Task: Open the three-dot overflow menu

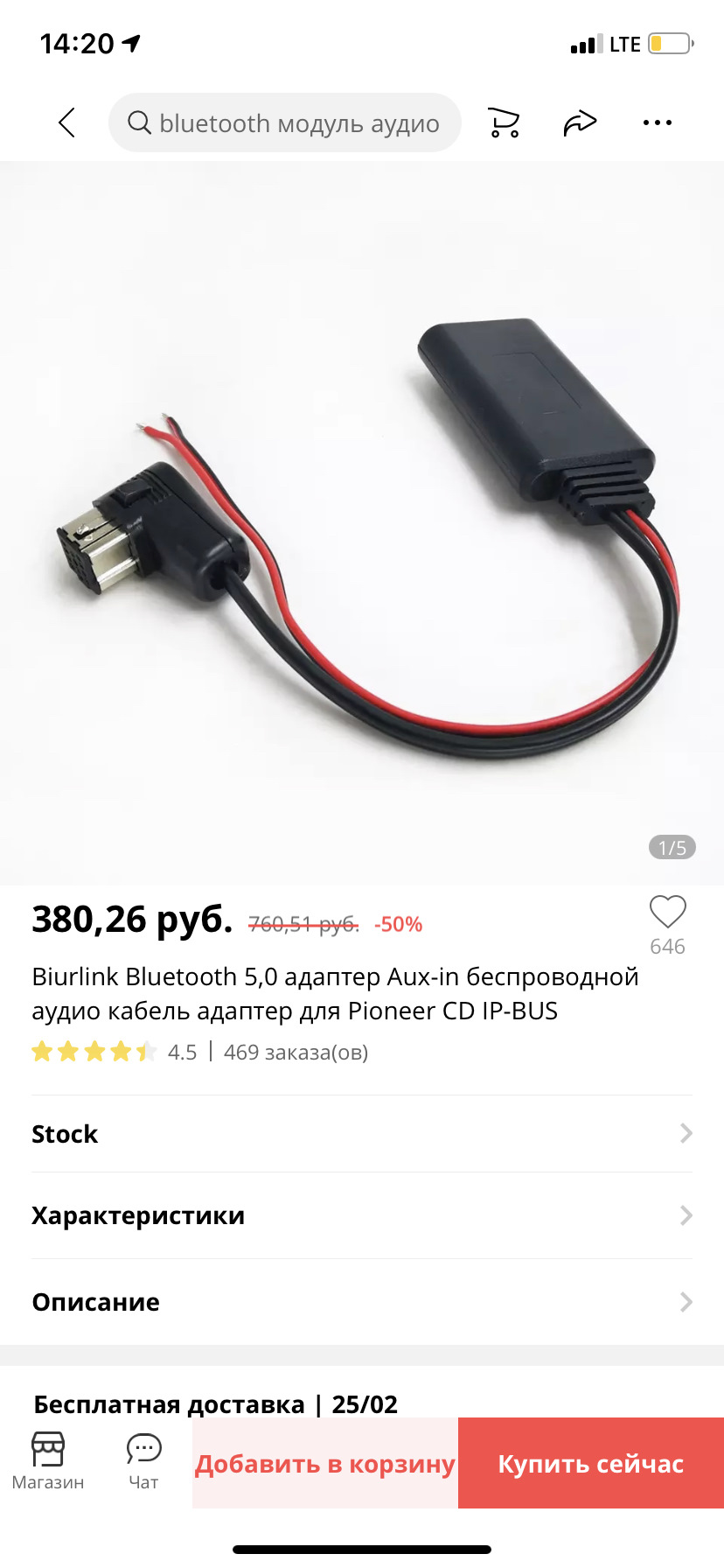Action: click(657, 122)
